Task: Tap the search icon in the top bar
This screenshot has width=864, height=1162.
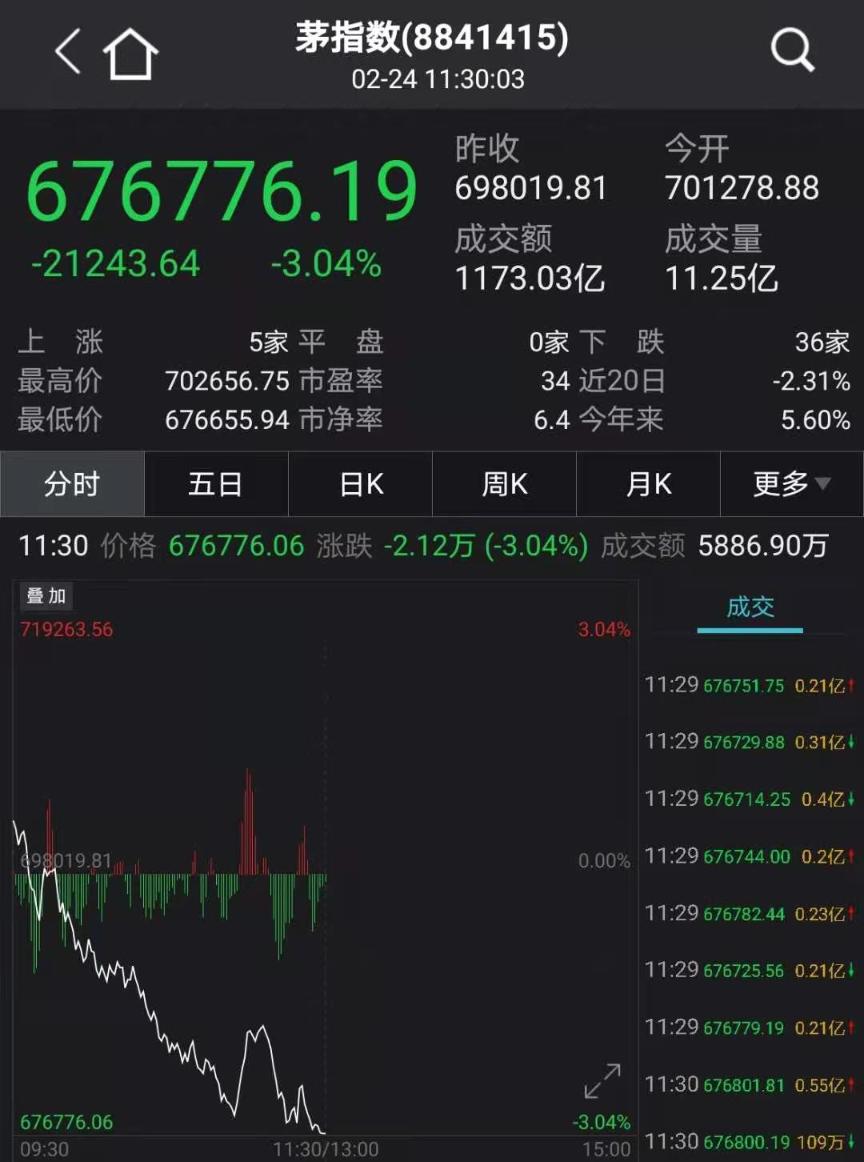Action: [791, 47]
